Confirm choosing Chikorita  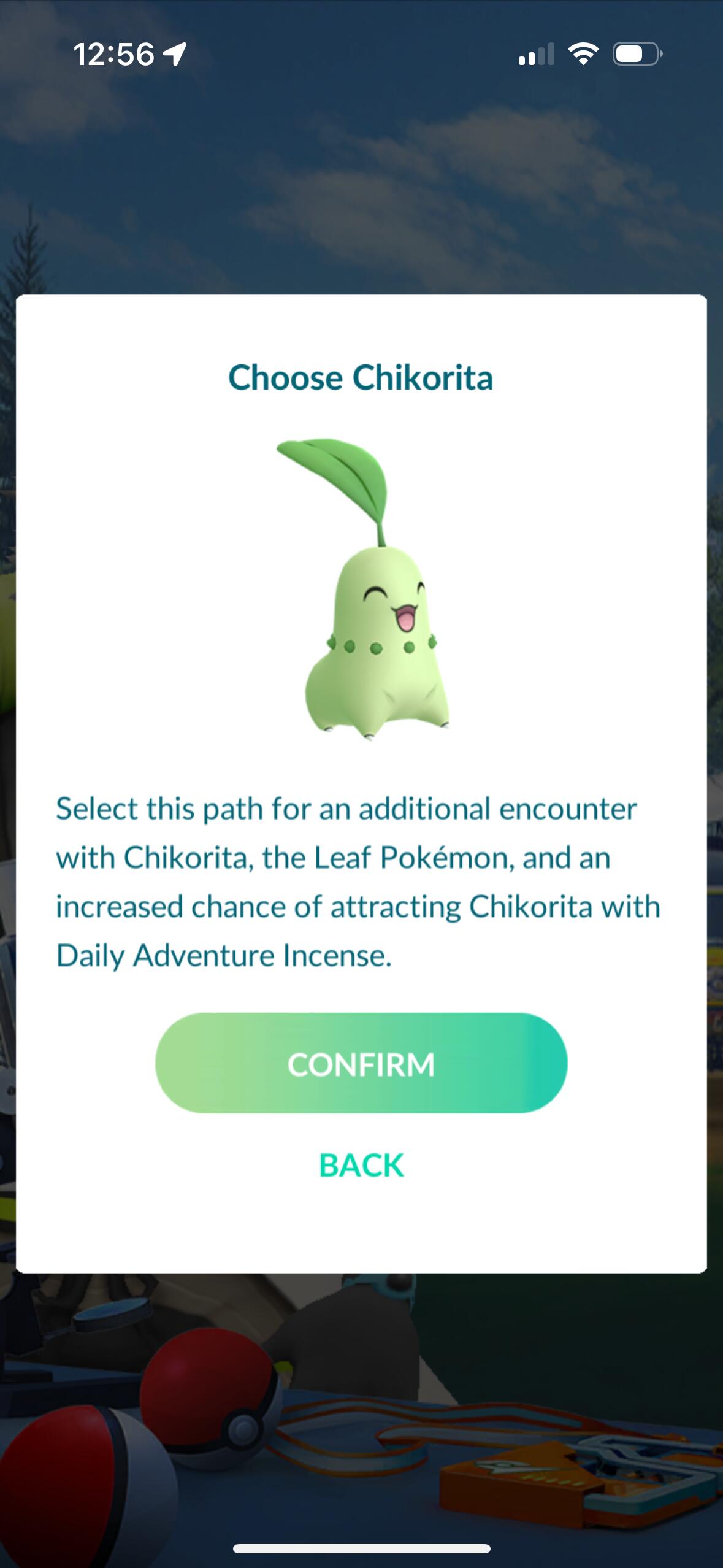pyautogui.click(x=361, y=1064)
